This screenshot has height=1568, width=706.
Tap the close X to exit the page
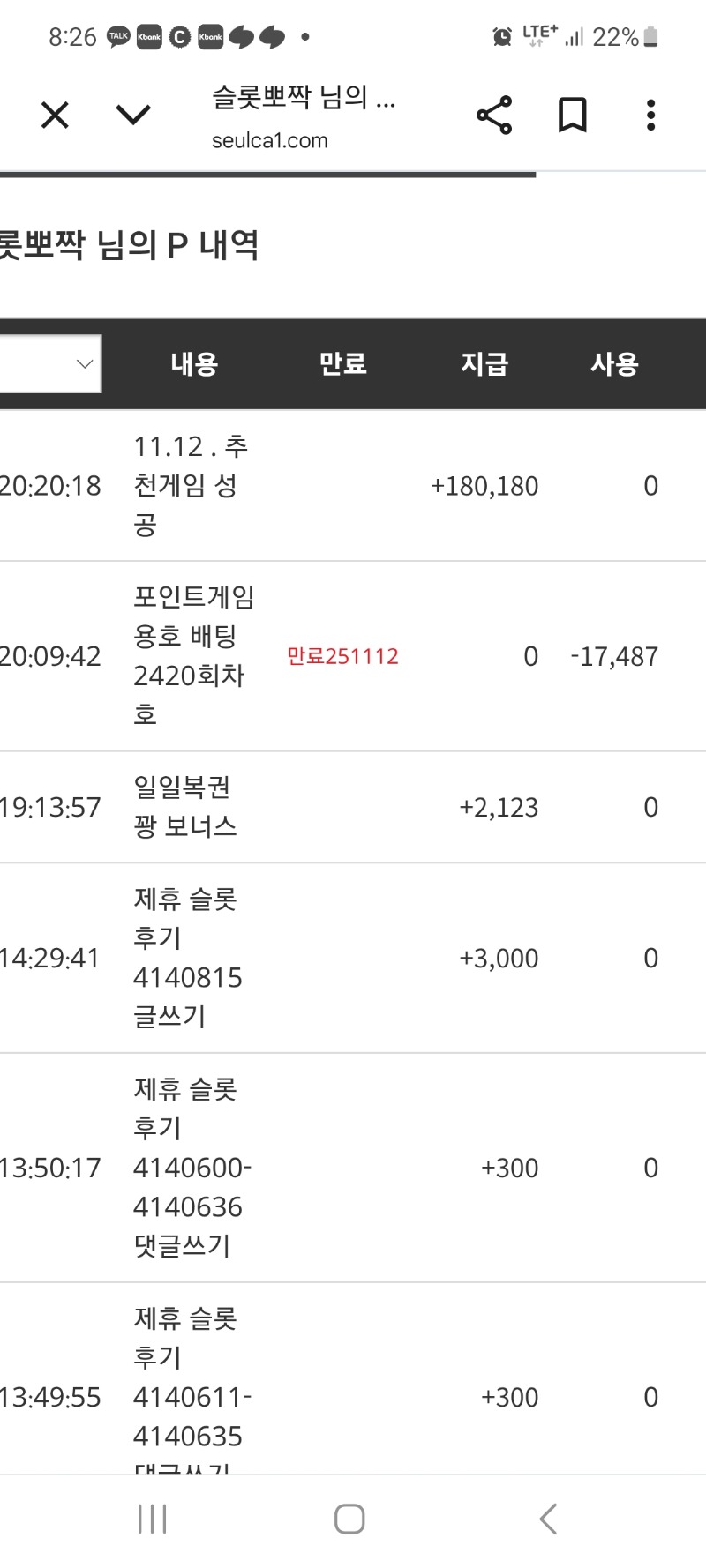tap(54, 115)
